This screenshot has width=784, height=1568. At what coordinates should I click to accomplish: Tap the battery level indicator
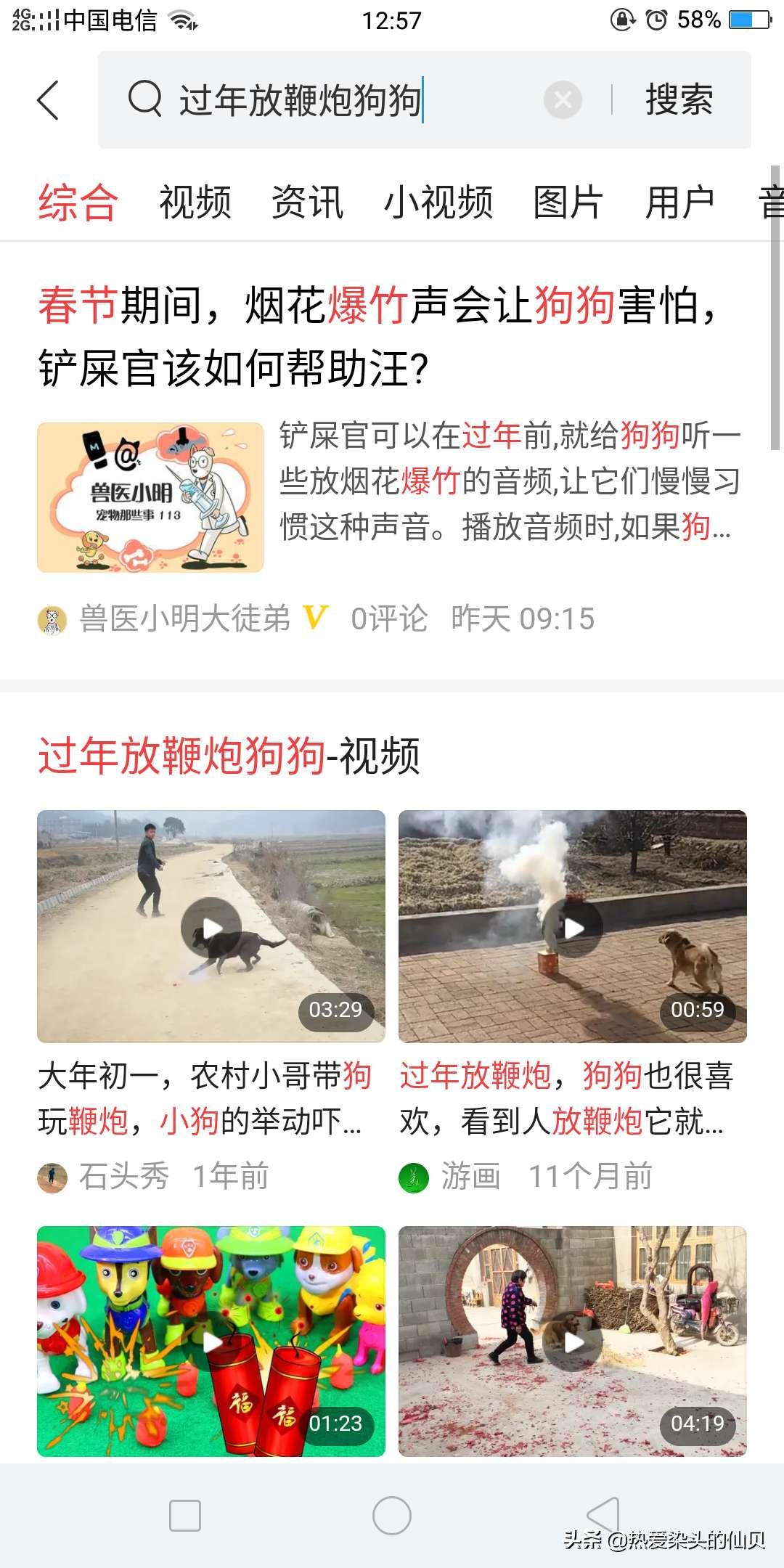(748, 20)
